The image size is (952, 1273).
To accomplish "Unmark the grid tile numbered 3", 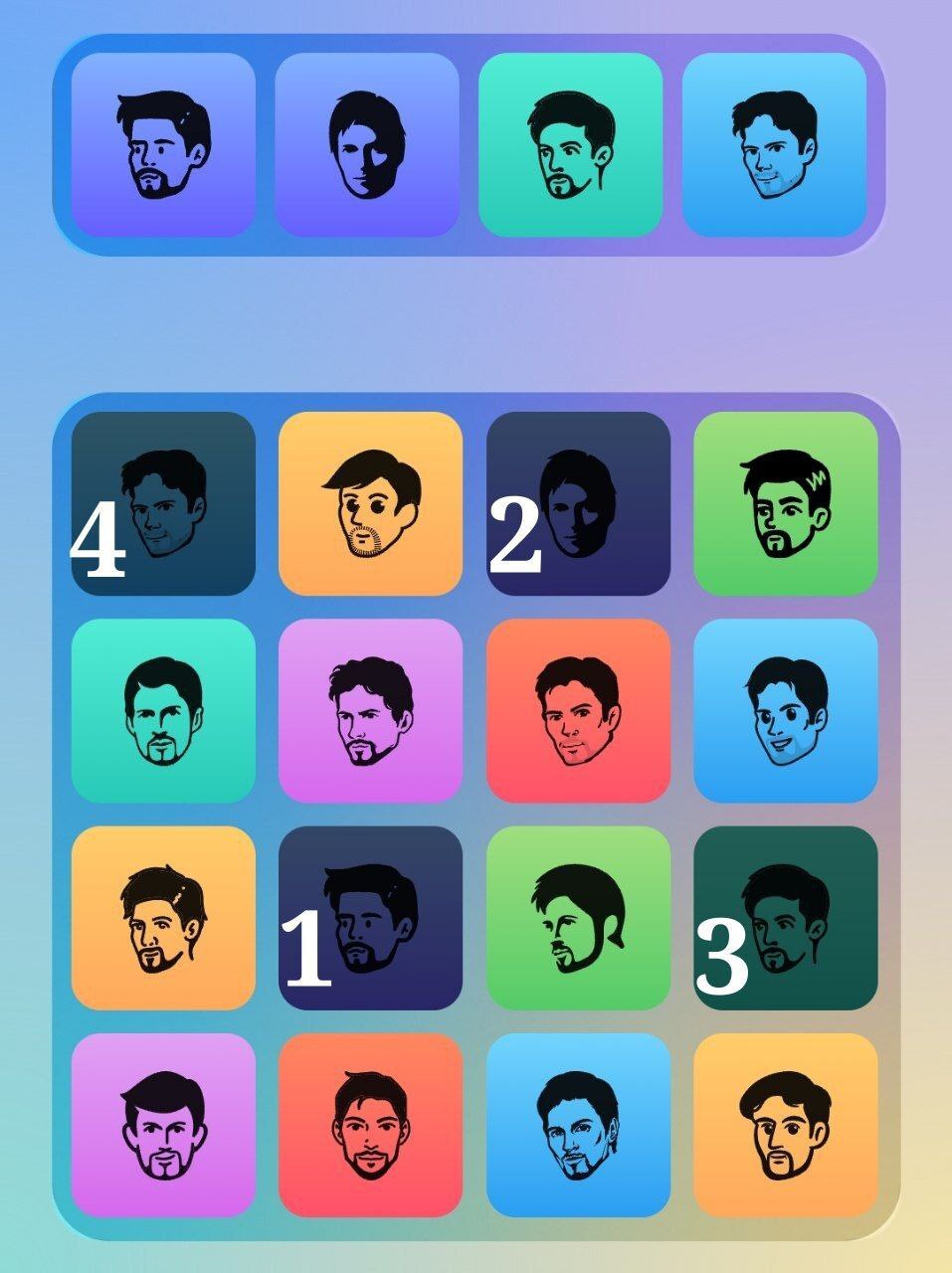I will click(785, 918).
